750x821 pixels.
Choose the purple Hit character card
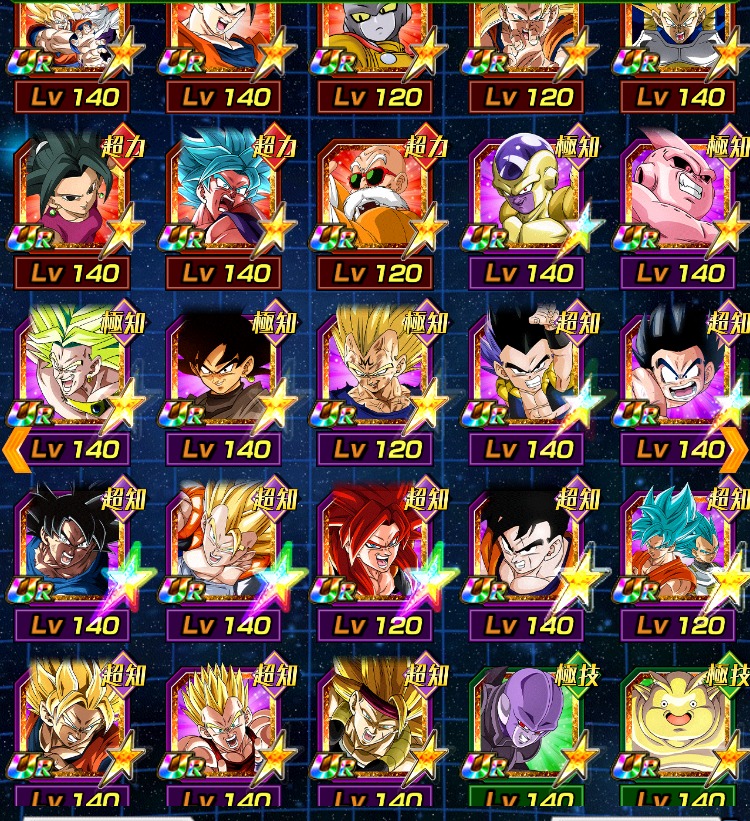(x=528, y=723)
